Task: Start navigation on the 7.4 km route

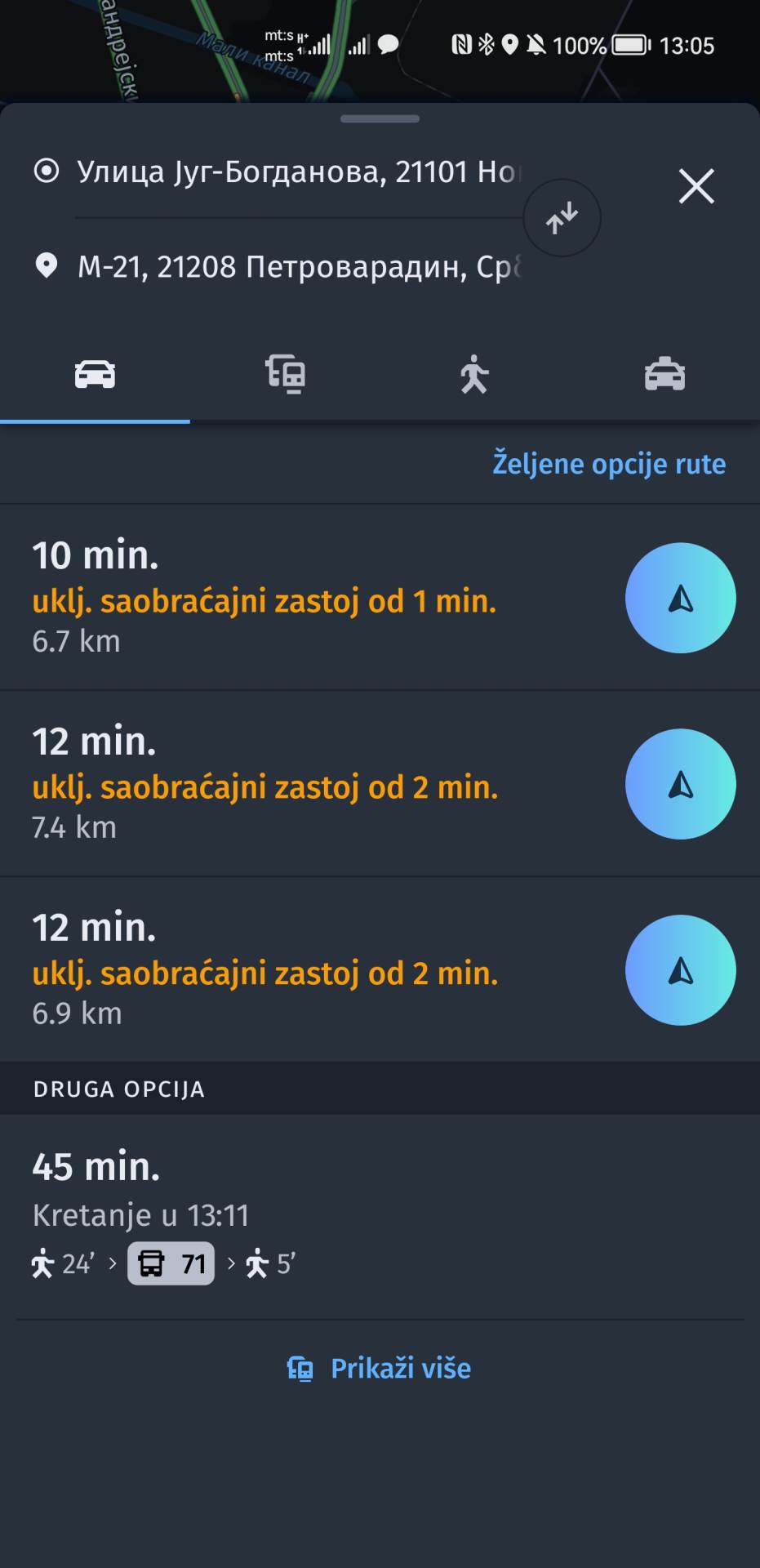Action: 681,783
